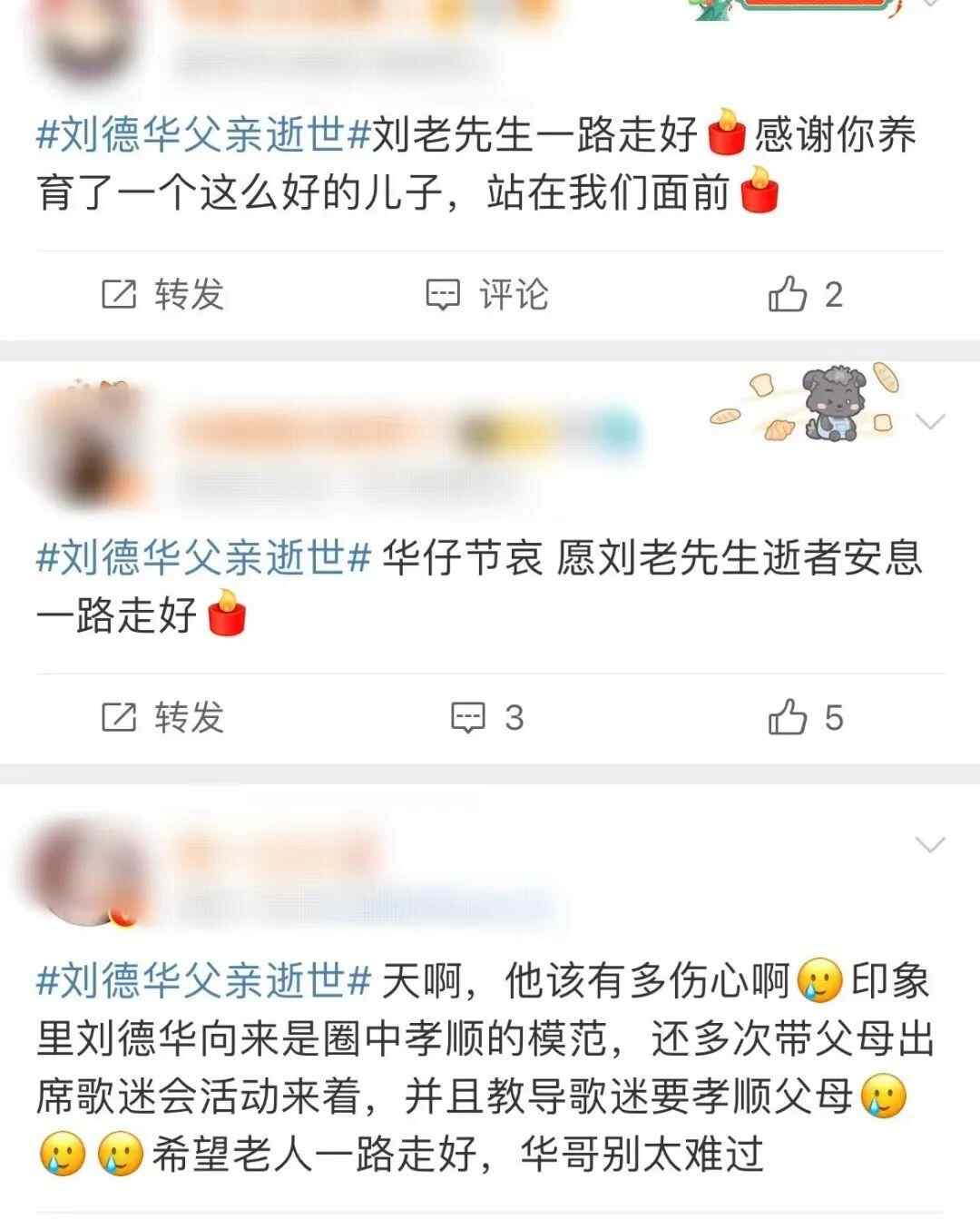Like the 华仔节哀 post with 5 likes
The image size is (980, 1219).
[805, 718]
